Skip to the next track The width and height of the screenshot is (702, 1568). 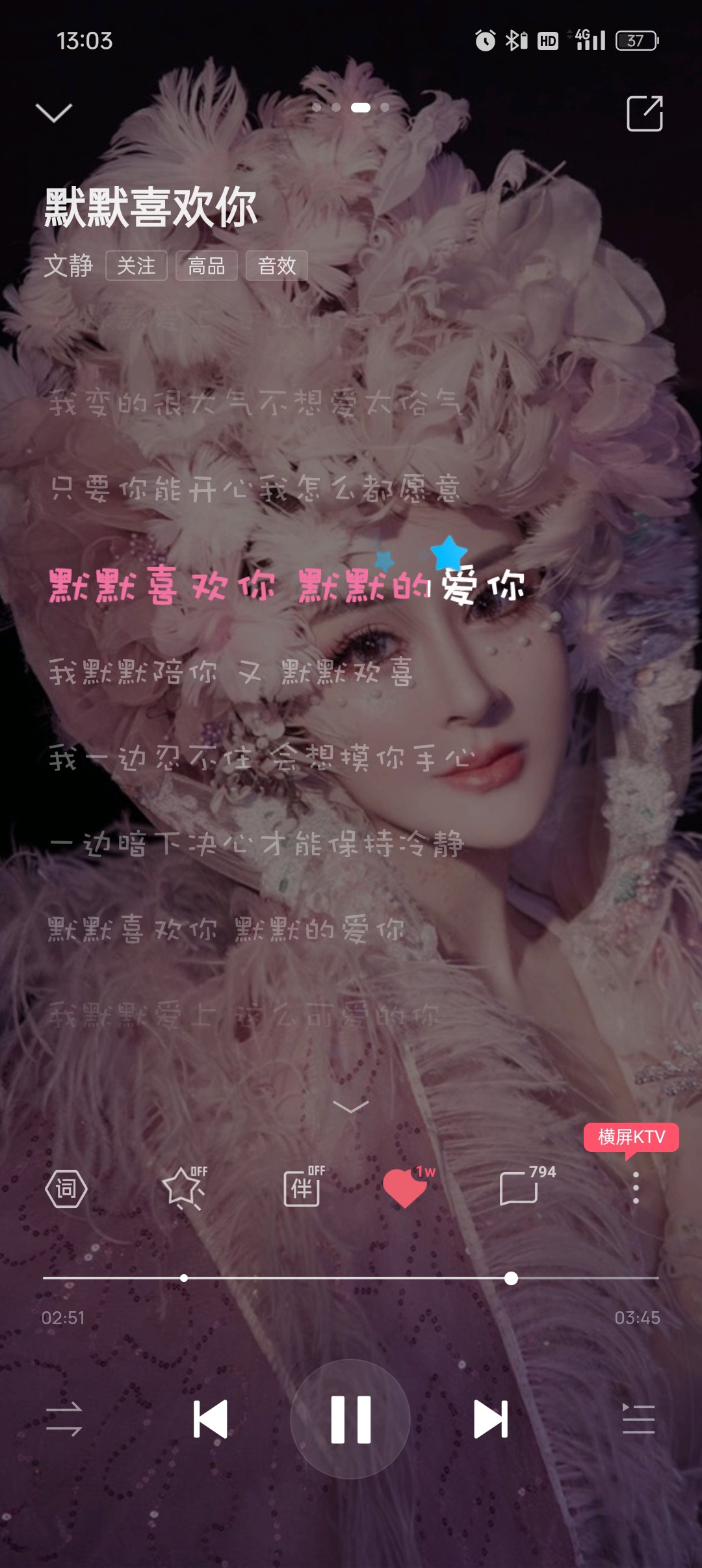[x=491, y=1418]
